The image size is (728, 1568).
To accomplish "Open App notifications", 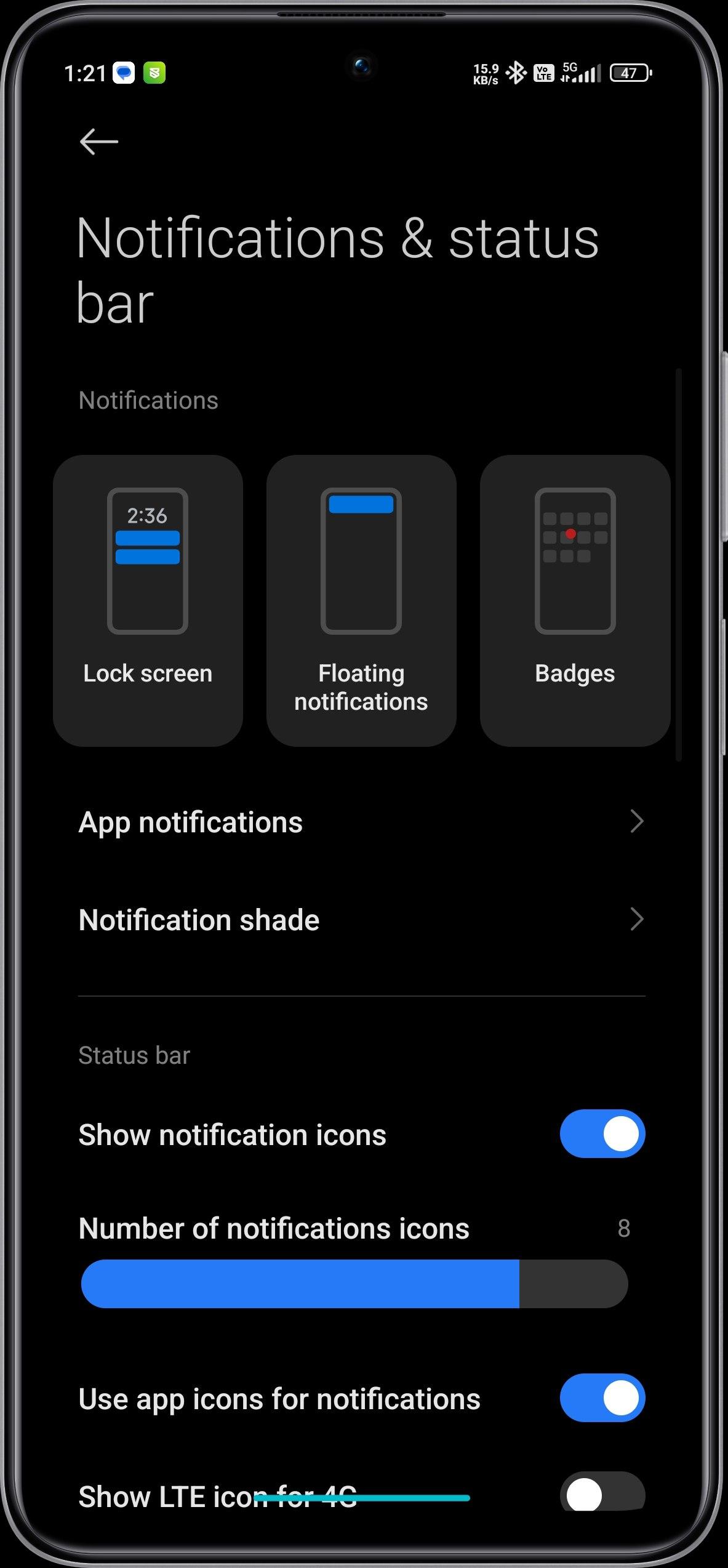I will (362, 822).
